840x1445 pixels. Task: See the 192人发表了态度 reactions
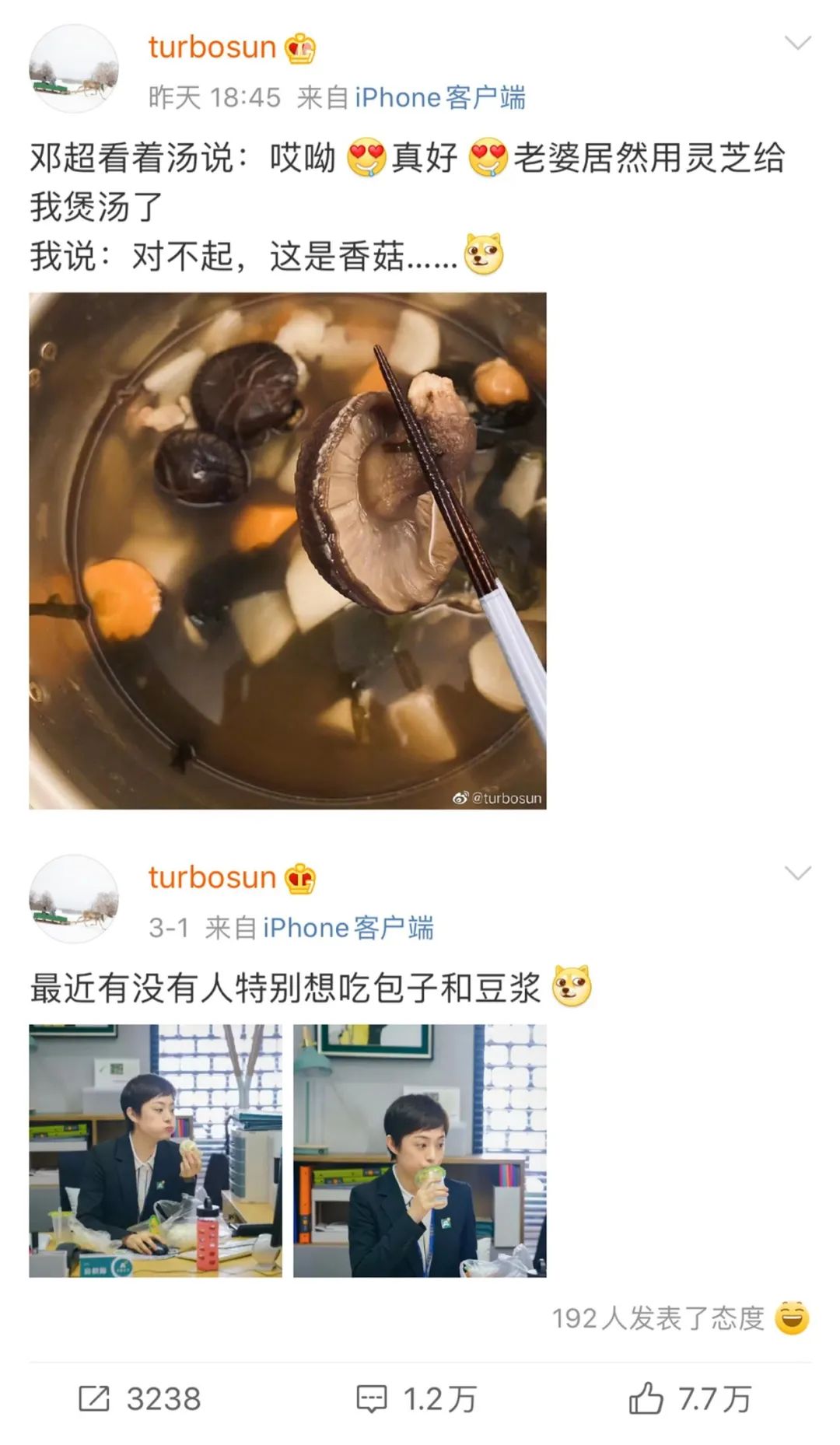point(658,1318)
